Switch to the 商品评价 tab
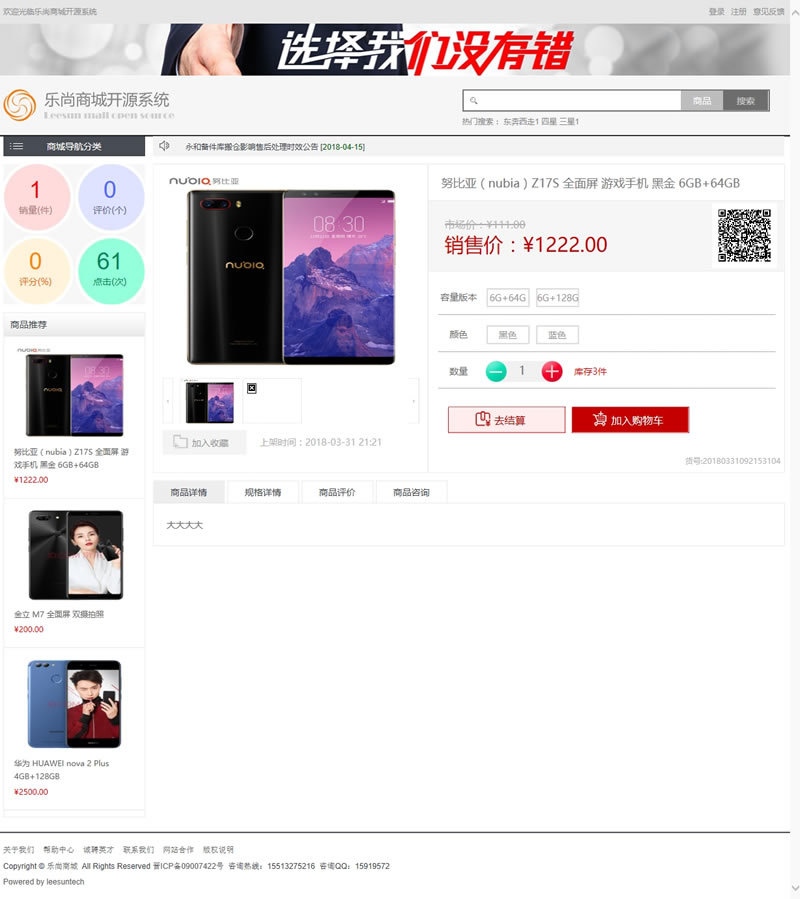This screenshot has height=899, width=800. (x=337, y=492)
